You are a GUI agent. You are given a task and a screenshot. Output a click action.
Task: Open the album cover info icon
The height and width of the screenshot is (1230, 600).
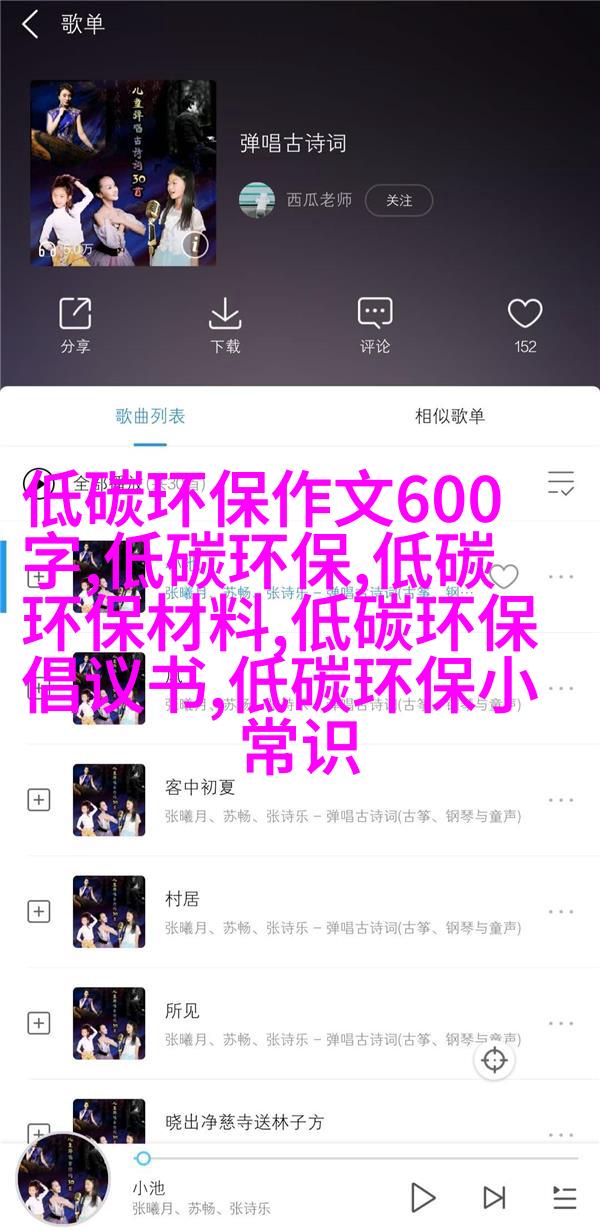[x=193, y=243]
